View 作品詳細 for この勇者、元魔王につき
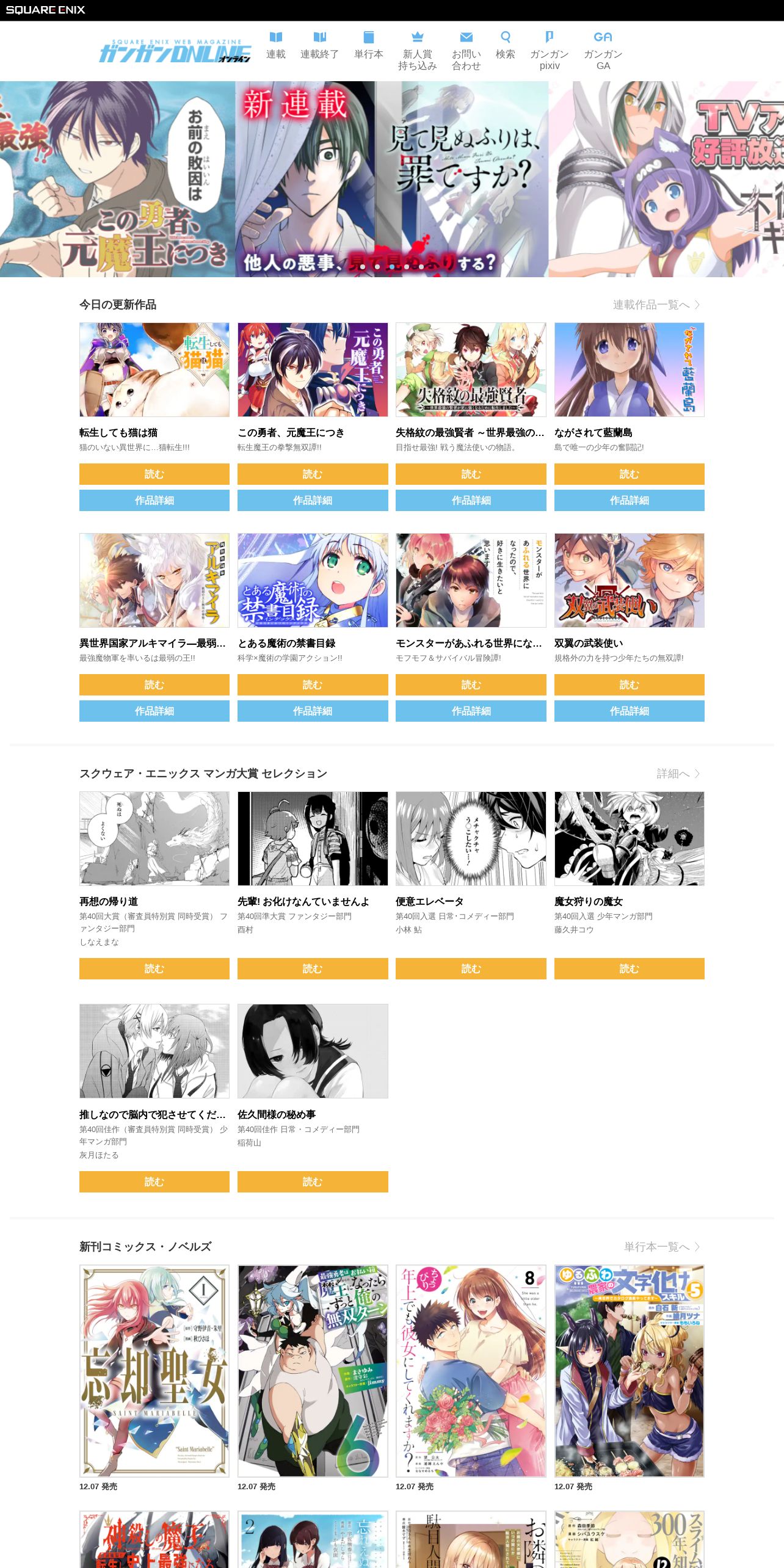Screen dimensions: 784x1568 tap(313, 500)
